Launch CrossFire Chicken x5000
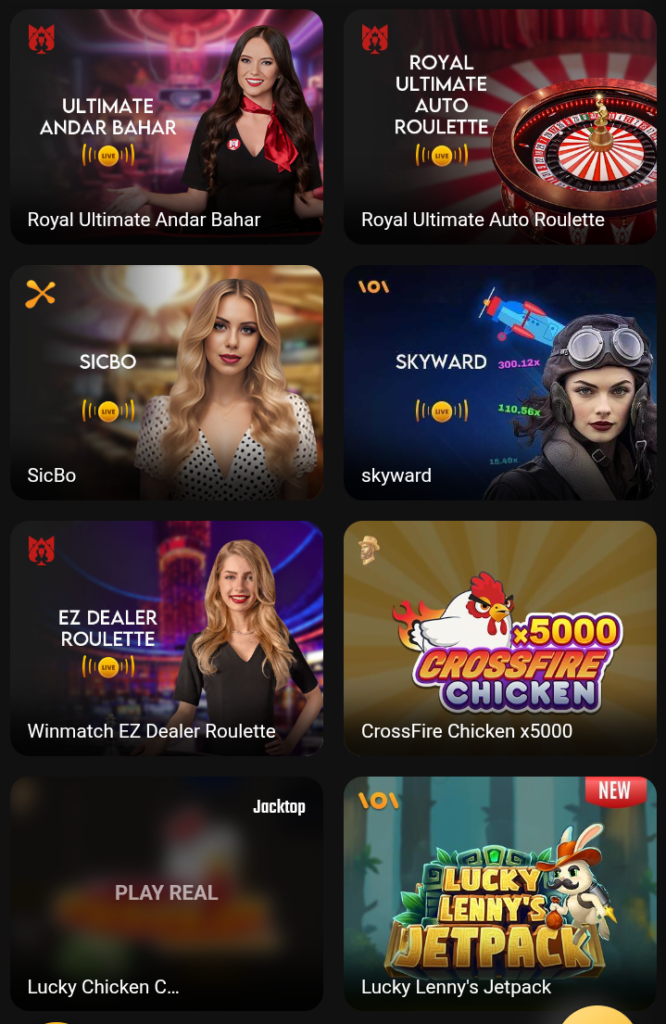 click(x=500, y=637)
